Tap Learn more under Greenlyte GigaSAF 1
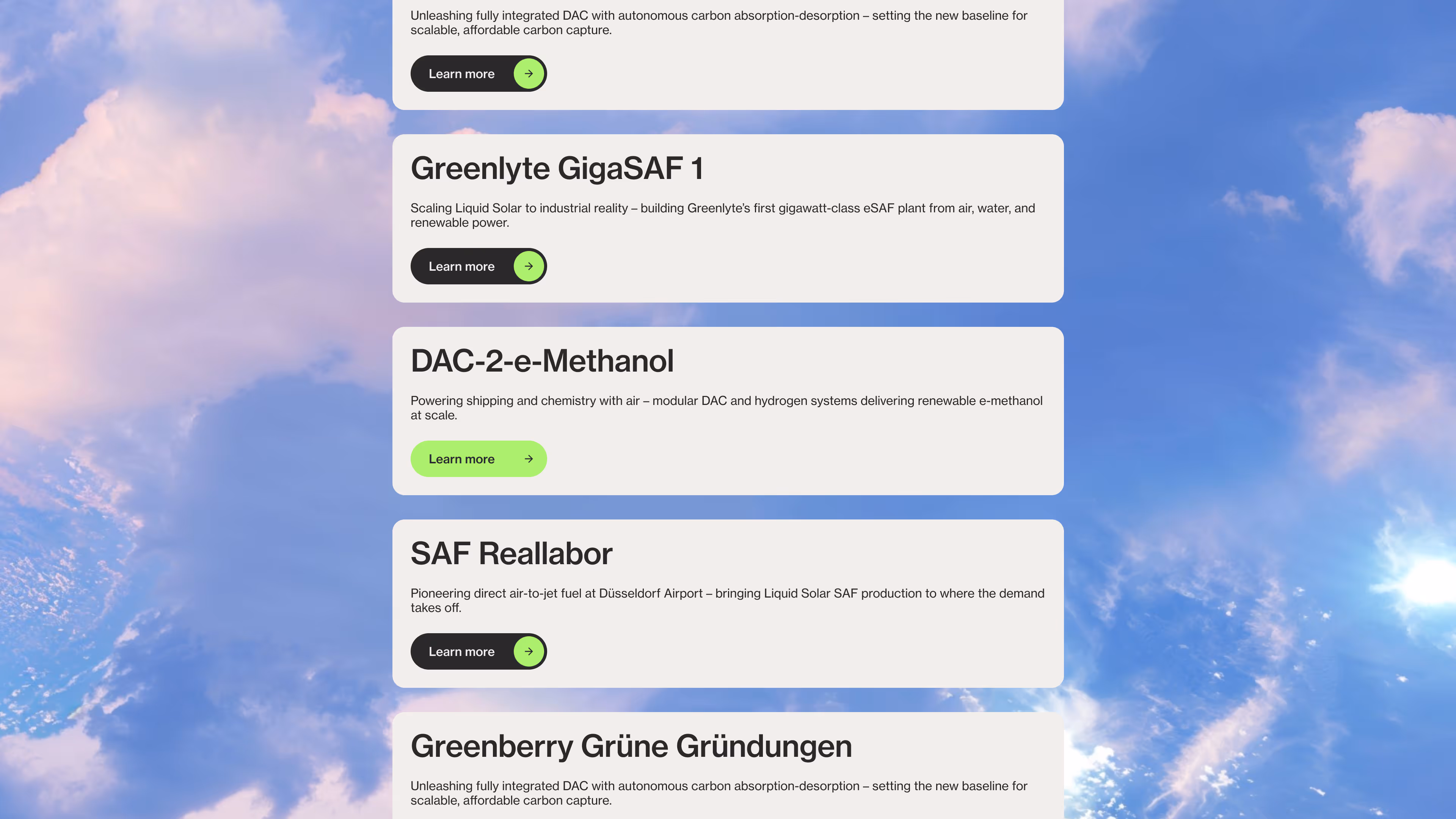This screenshot has height=819, width=1456. (478, 266)
